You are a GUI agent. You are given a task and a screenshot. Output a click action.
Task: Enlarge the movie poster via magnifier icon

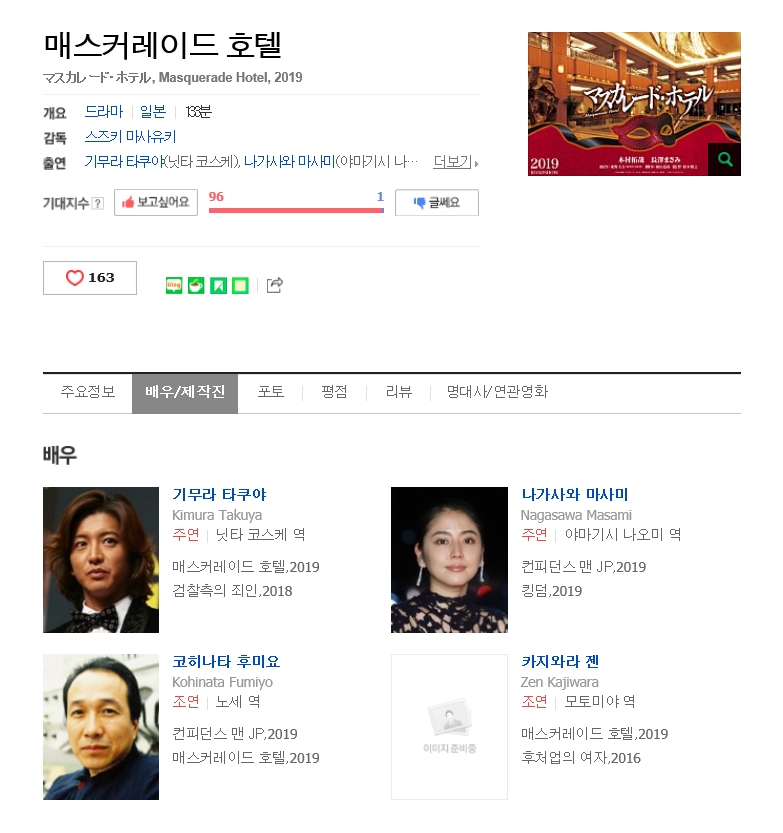pyautogui.click(x=724, y=159)
